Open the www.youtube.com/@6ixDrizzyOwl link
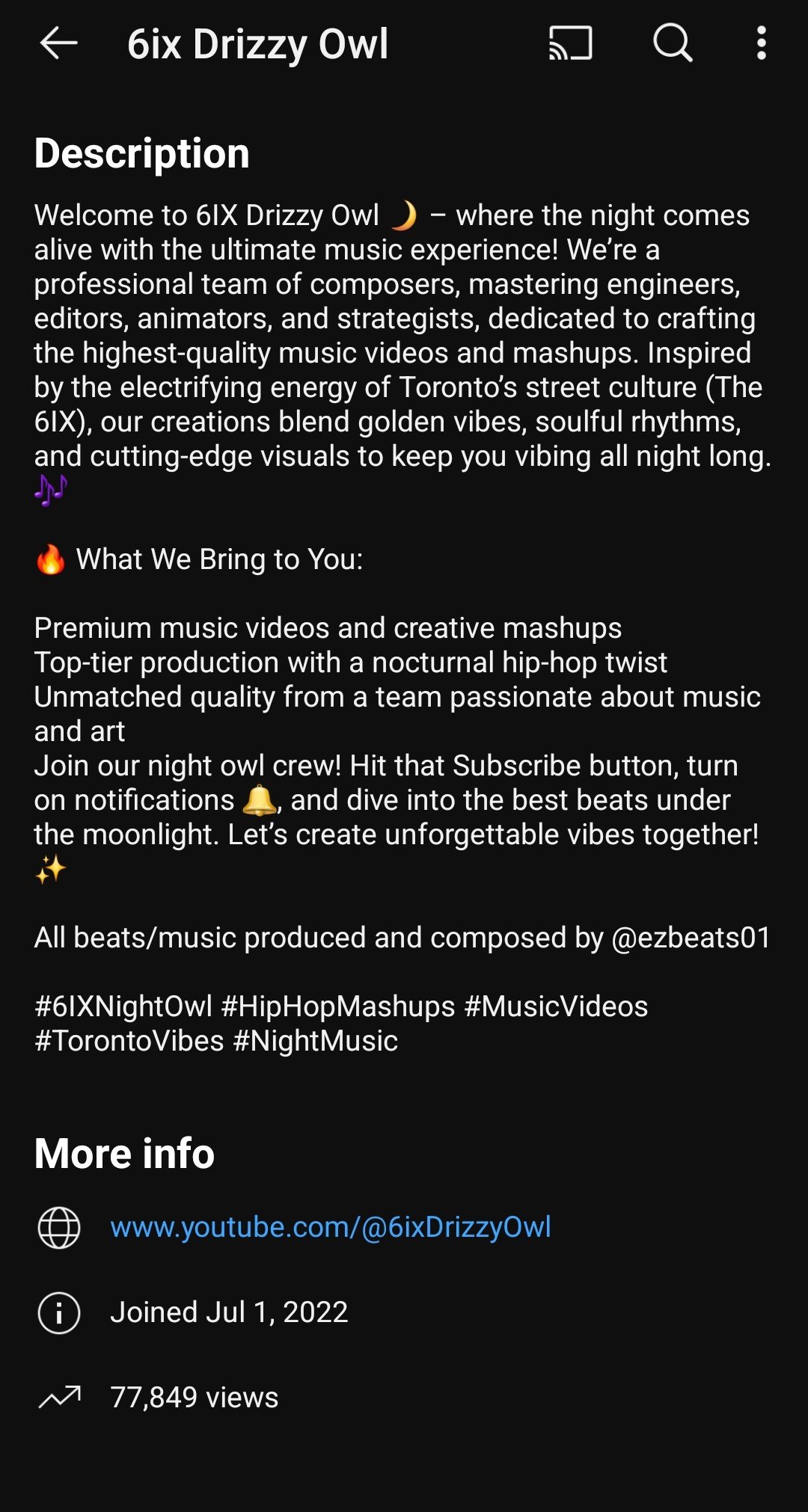The image size is (808, 1512). (330, 1227)
